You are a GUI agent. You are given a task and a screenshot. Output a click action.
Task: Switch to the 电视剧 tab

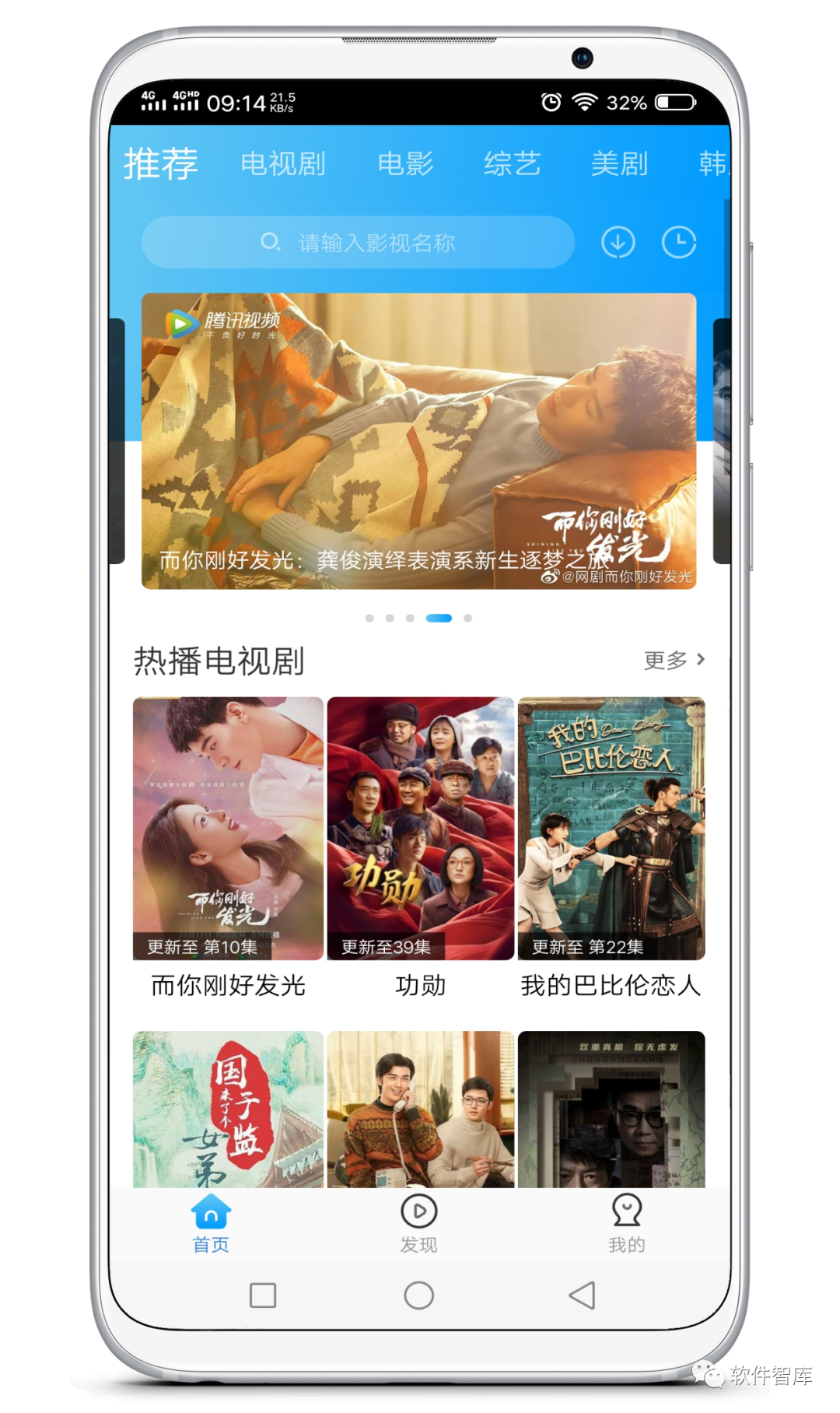pyautogui.click(x=283, y=164)
